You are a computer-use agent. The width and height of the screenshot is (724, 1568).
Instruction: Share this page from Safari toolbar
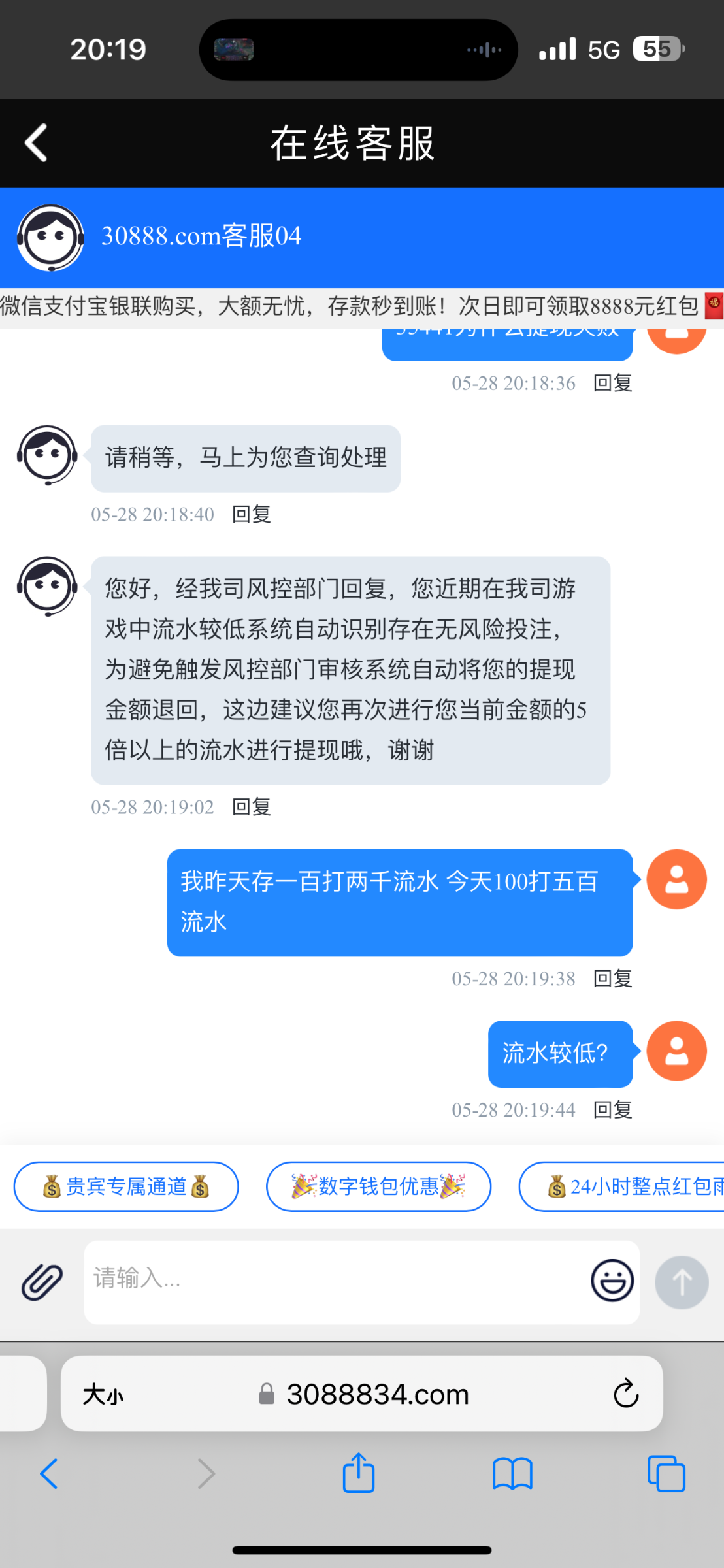pos(359,1474)
